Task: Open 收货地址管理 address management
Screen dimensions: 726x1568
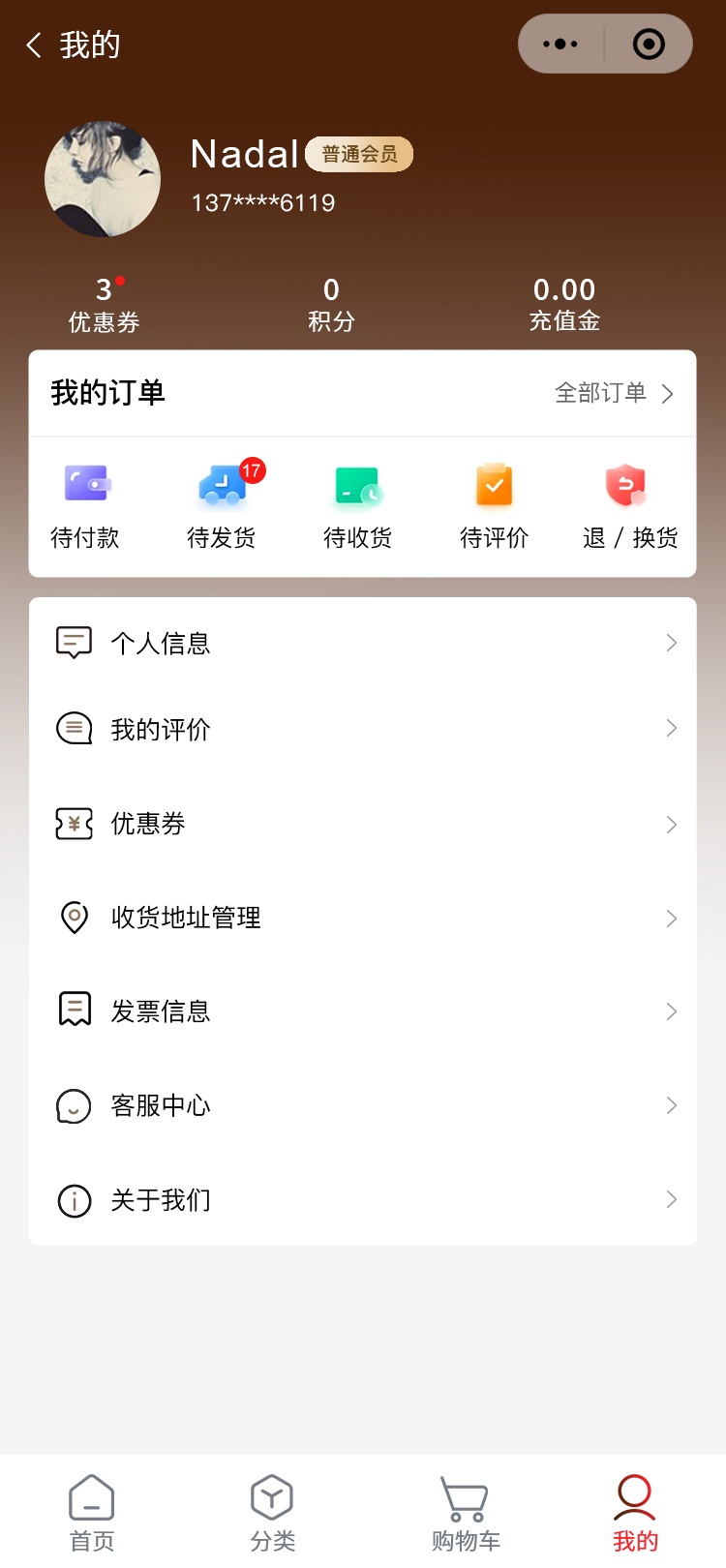Action: (363, 918)
